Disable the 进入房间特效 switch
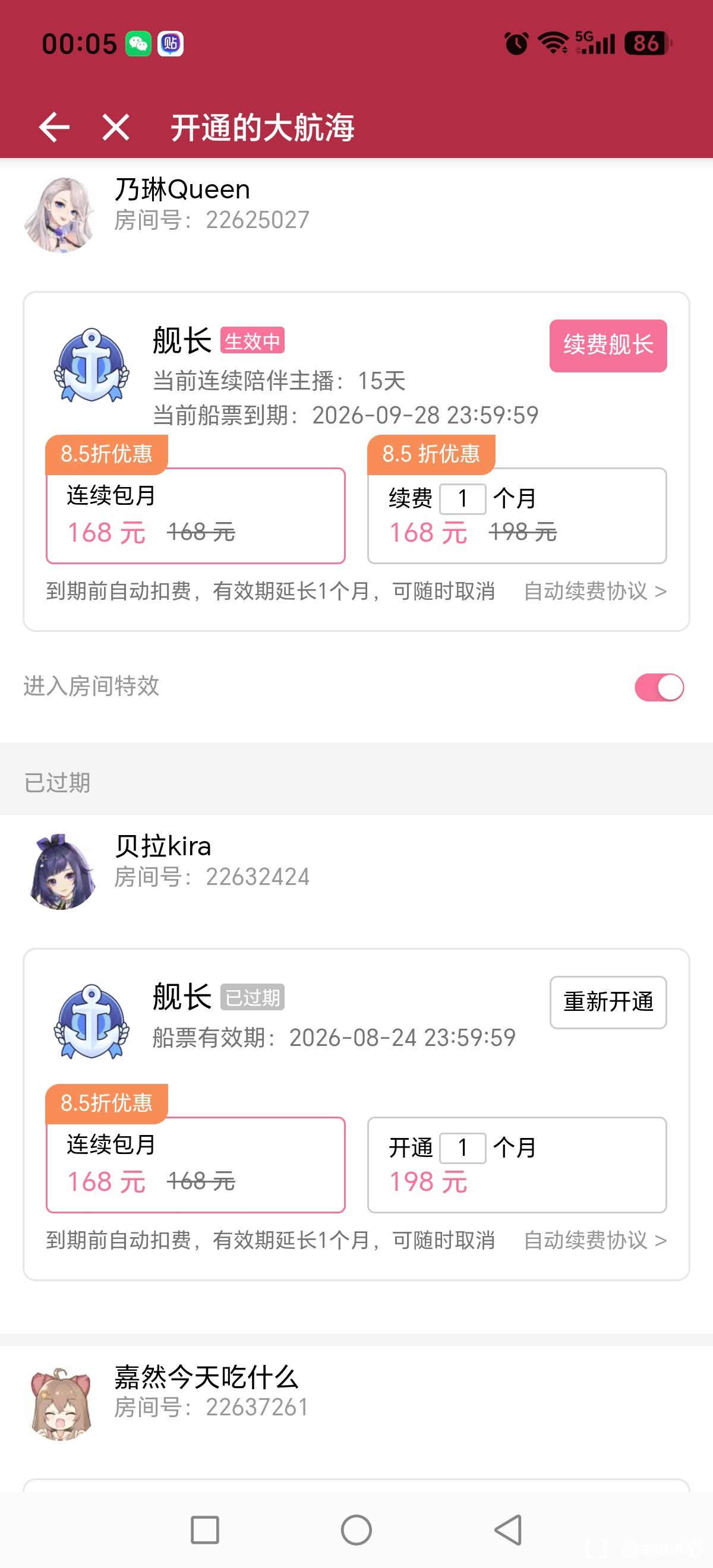 (659, 687)
